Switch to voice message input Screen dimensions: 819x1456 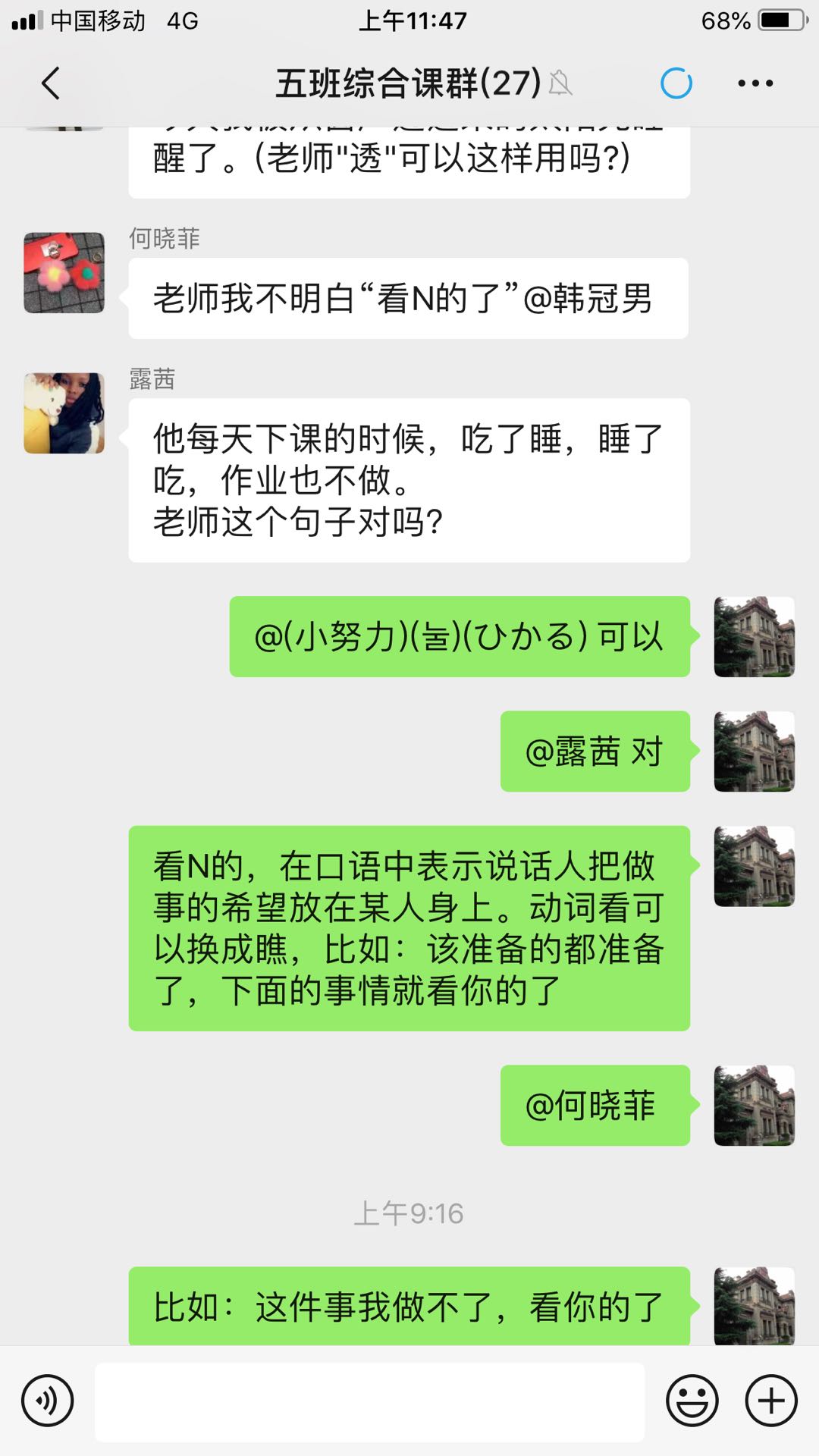pos(48,1401)
